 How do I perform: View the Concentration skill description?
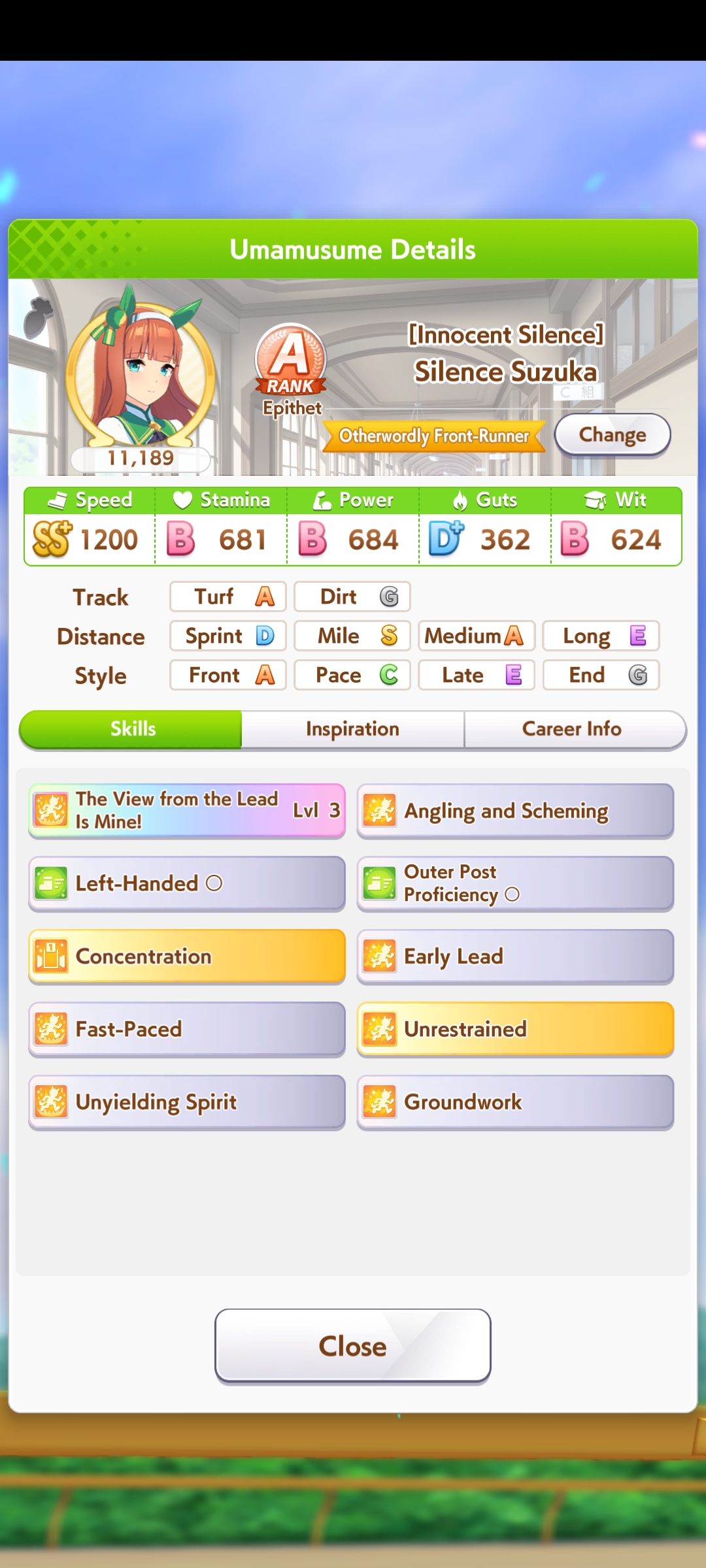187,956
